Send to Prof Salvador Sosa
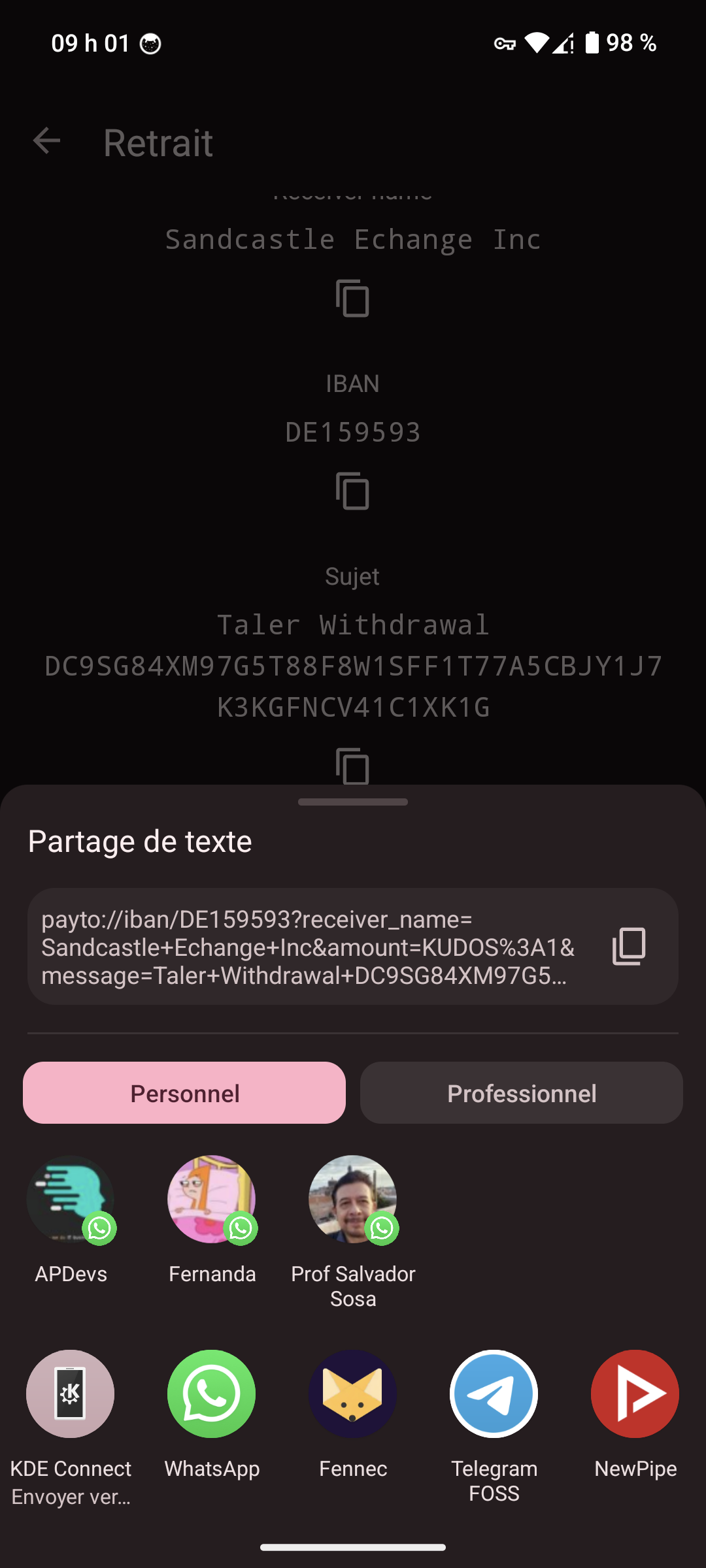Viewport: 706px width, 1568px height. (x=353, y=1200)
